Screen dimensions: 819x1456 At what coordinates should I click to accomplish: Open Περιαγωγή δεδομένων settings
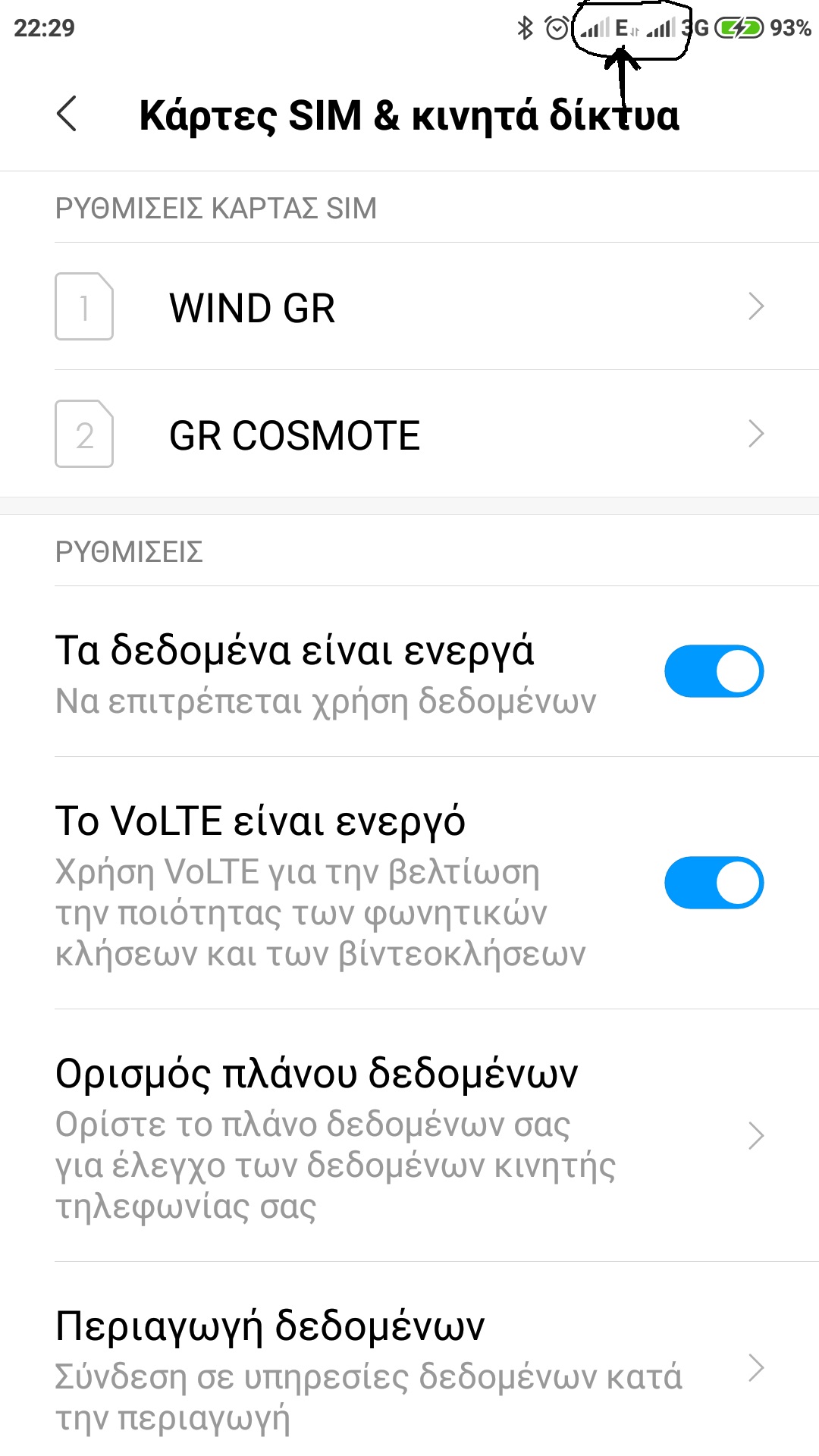(409, 1369)
